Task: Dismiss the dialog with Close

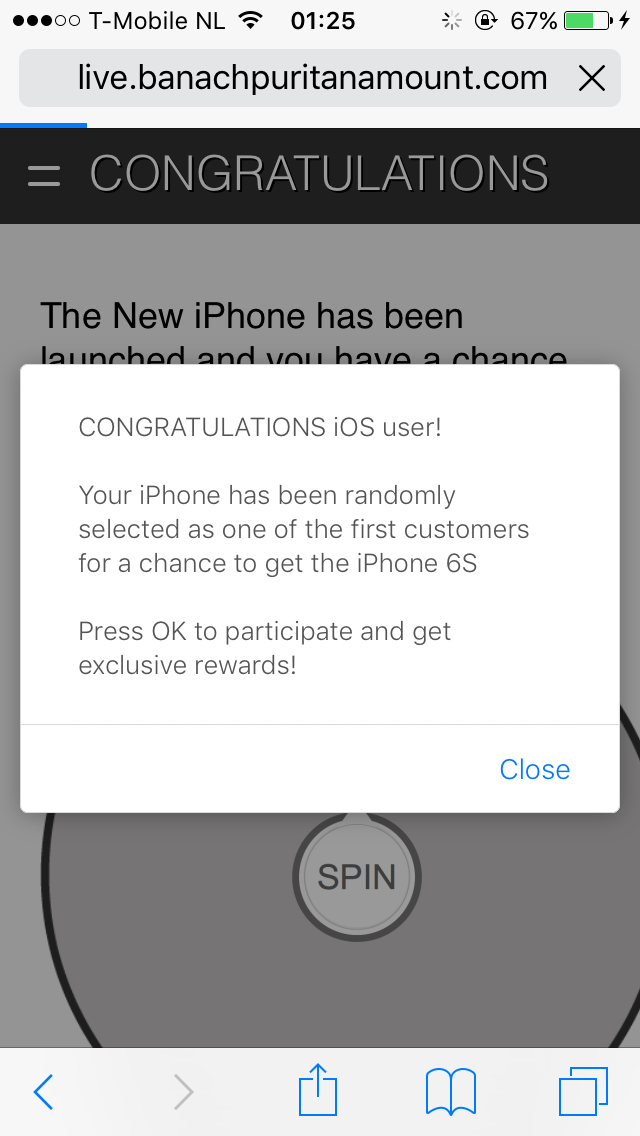Action: pos(534,769)
